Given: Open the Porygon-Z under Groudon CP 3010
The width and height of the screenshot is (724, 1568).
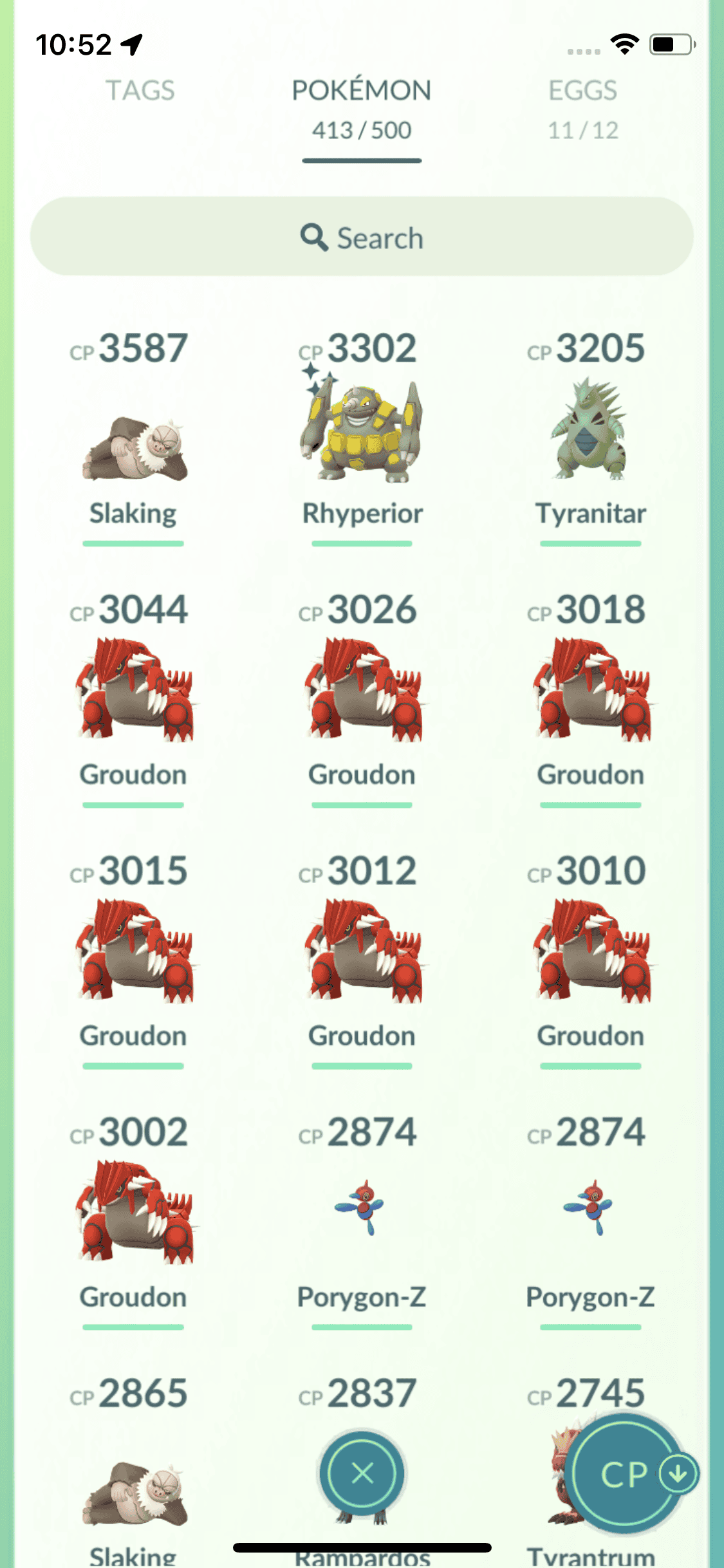Looking at the screenshot, I should click(x=590, y=1210).
